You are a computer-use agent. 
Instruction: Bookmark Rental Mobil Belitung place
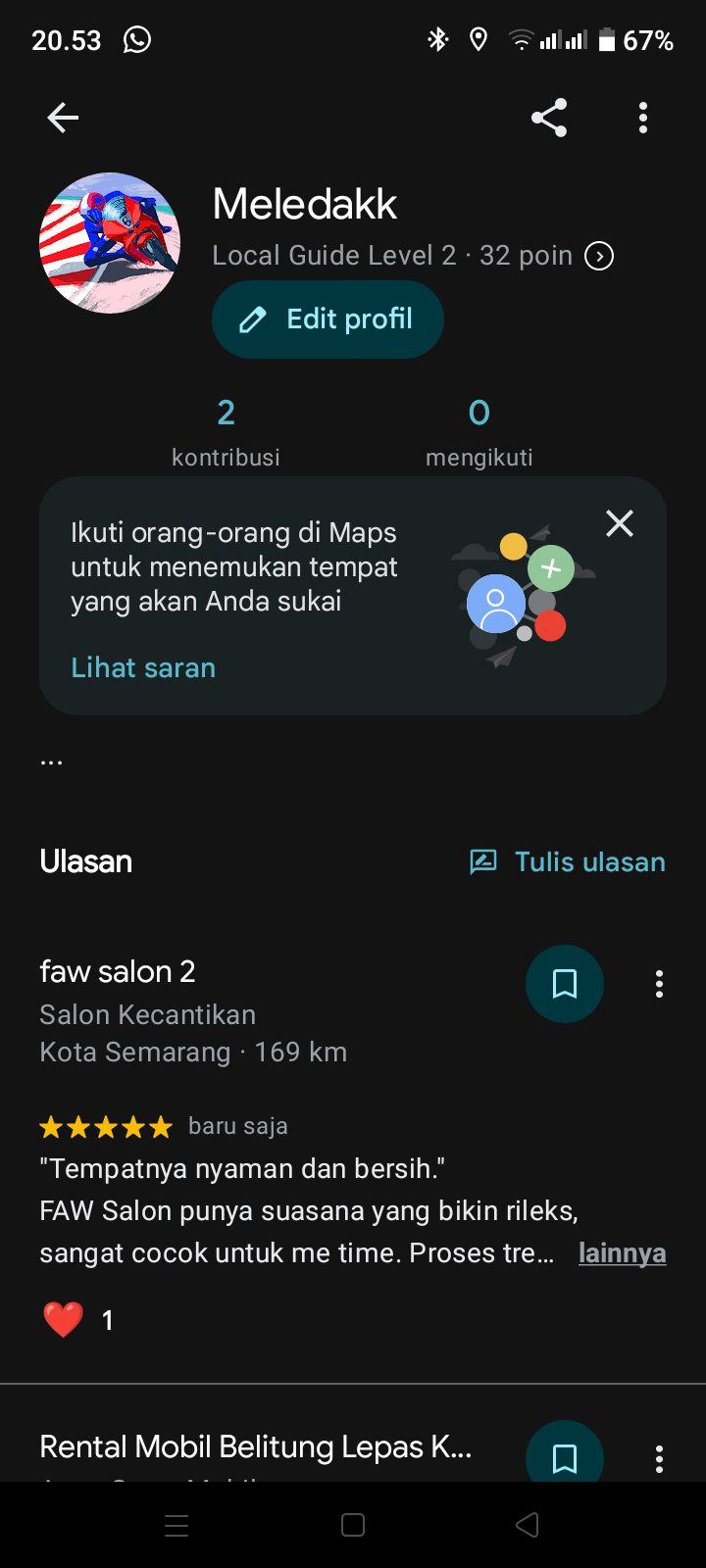pos(565,1456)
